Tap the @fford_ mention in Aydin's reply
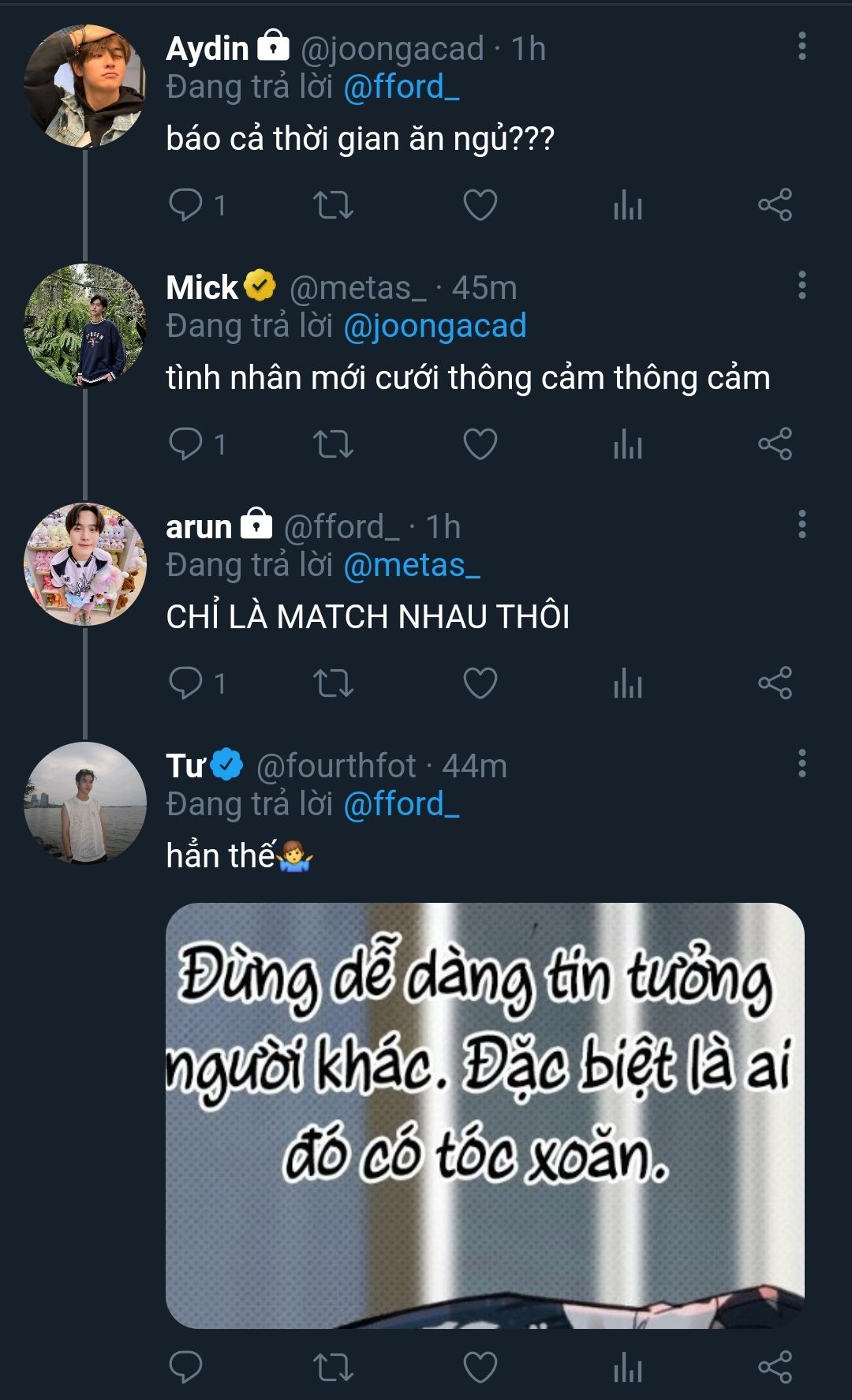The height and width of the screenshot is (1400, 852). click(x=402, y=88)
